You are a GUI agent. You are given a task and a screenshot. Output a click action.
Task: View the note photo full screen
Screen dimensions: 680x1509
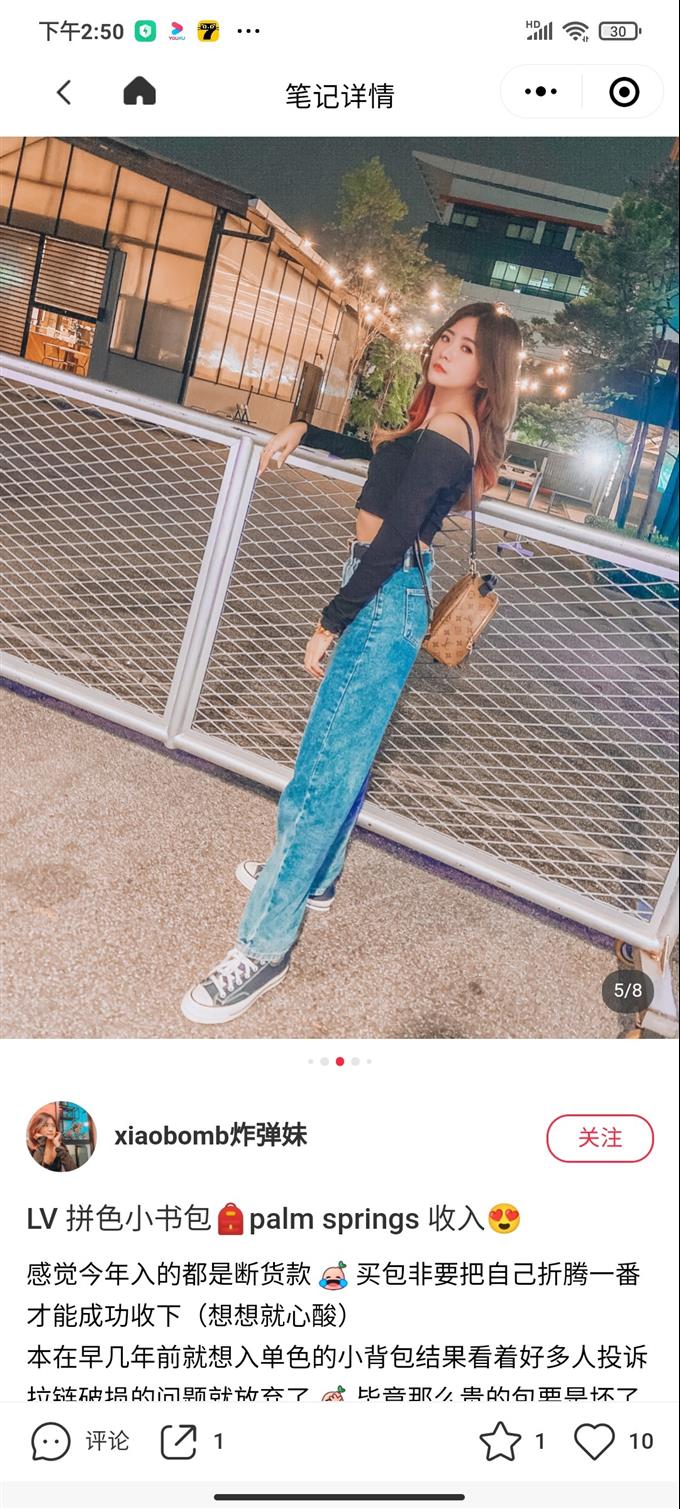(340, 587)
